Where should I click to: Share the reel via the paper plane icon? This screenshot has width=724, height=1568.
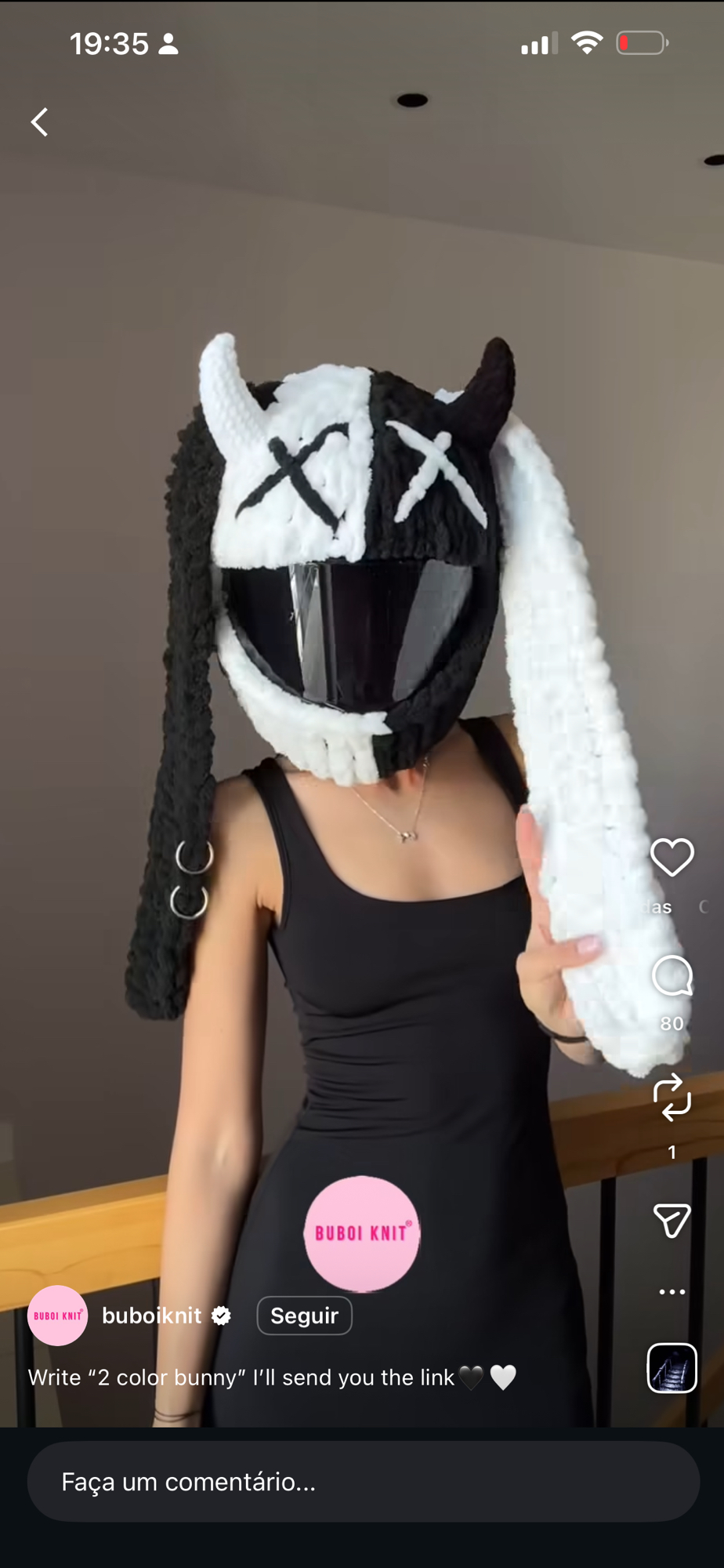pos(672,1220)
